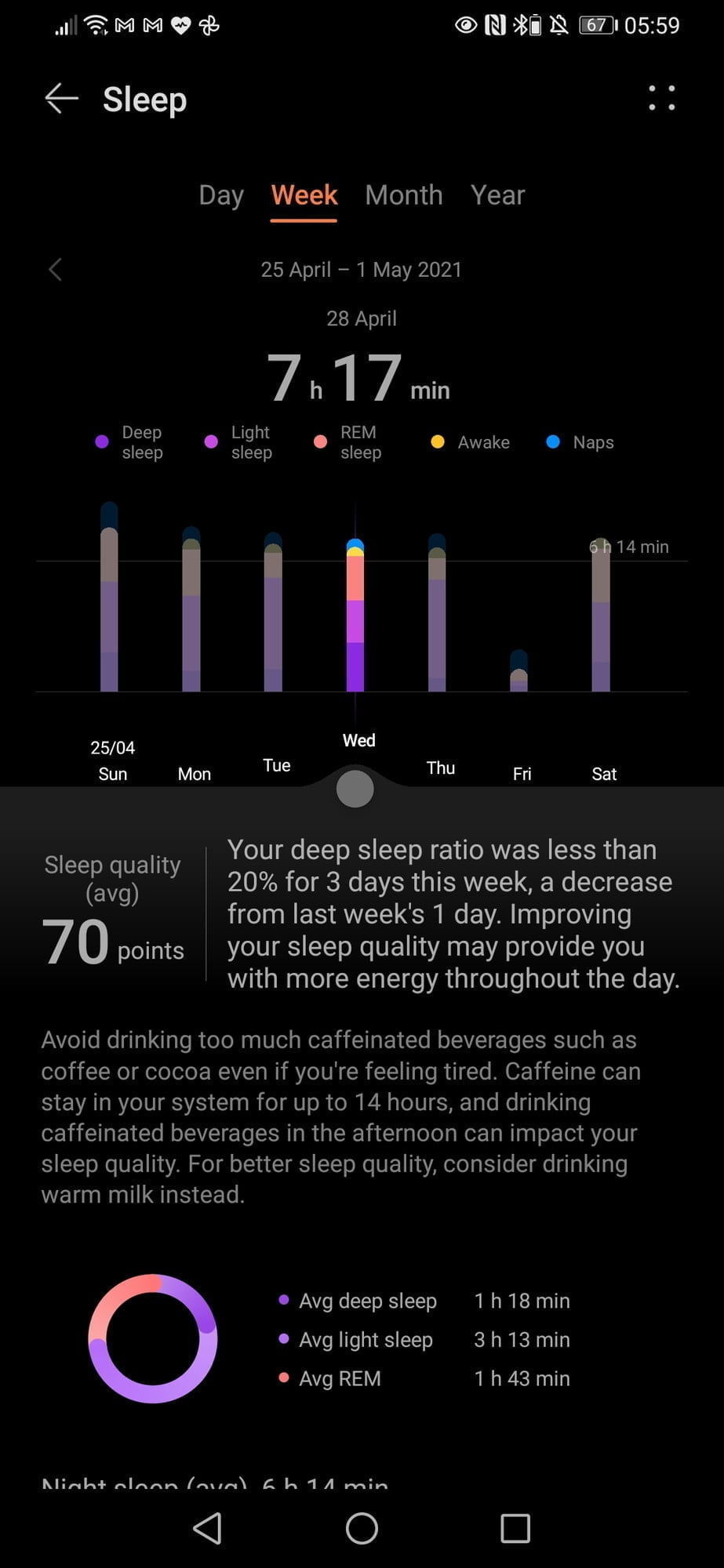724x1568 pixels.
Task: Open recent apps from navigation bar
Action: point(515,1527)
